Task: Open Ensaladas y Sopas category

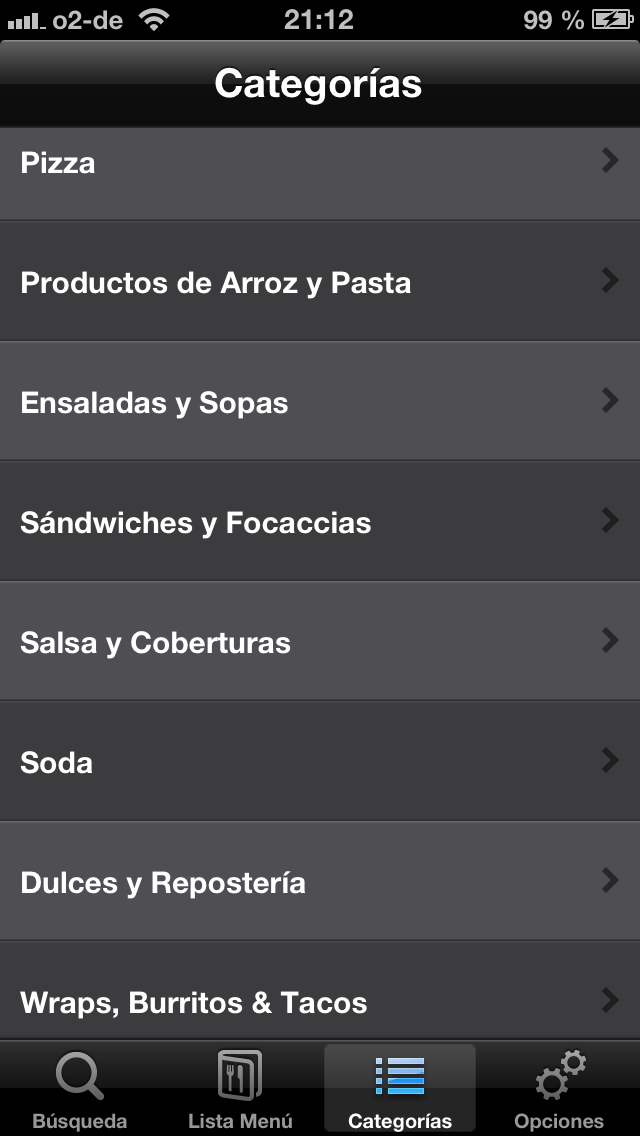Action: pos(320,403)
